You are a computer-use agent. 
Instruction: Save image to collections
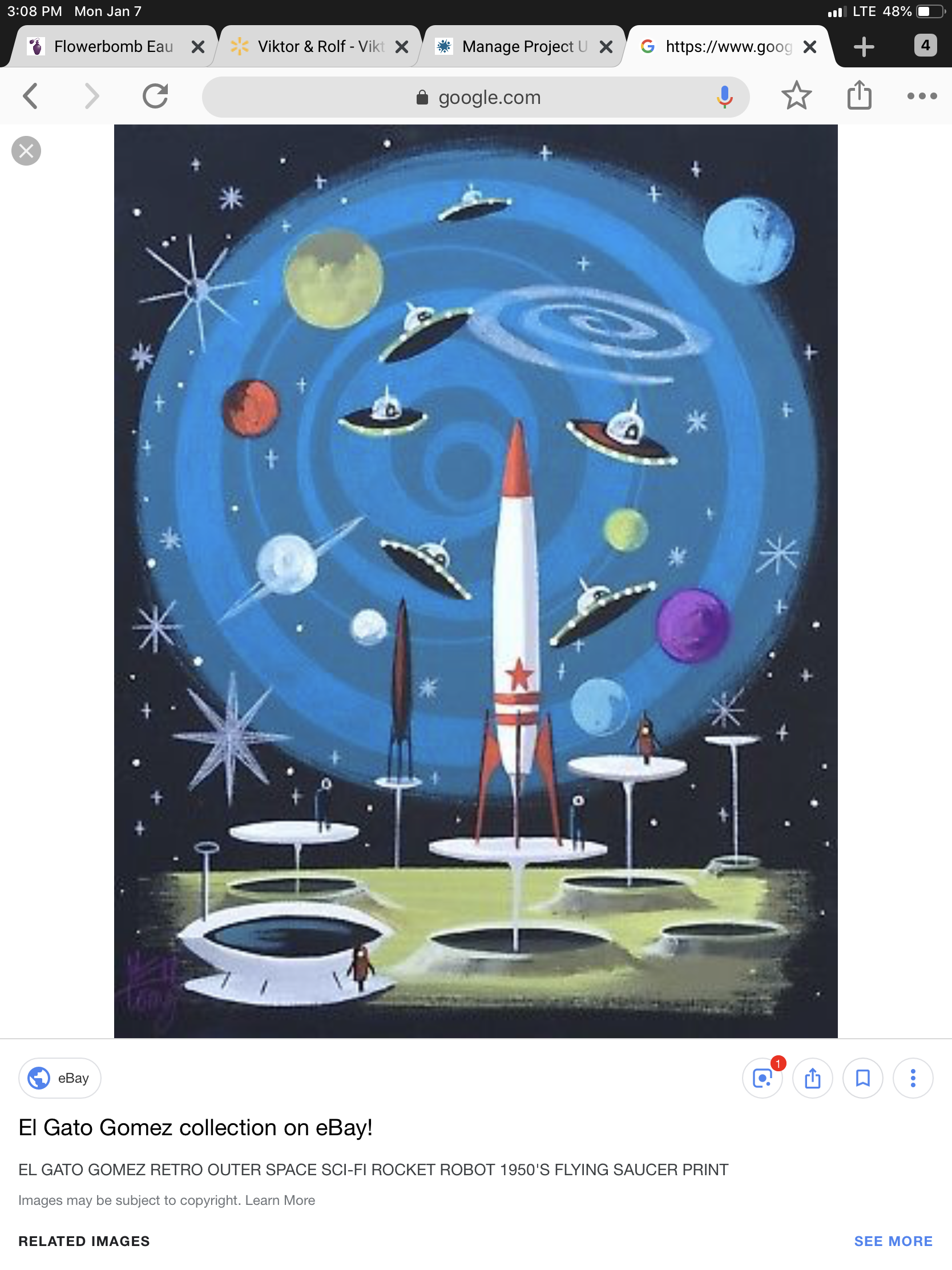pos(862,1078)
